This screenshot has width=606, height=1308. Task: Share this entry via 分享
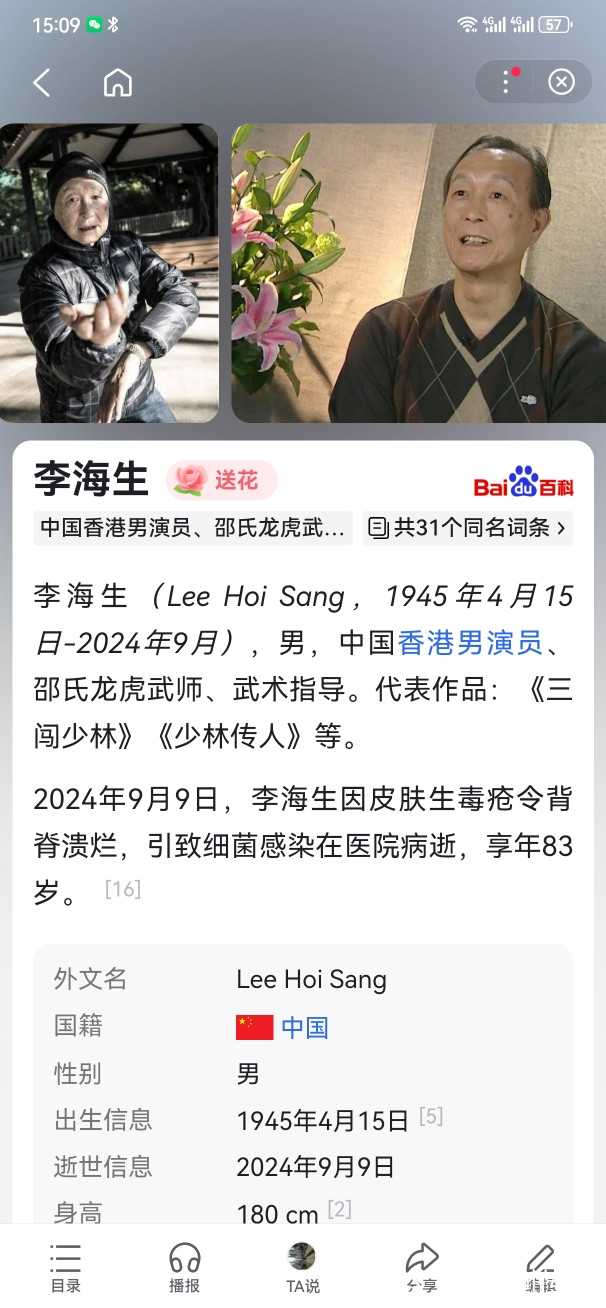pos(422,1267)
